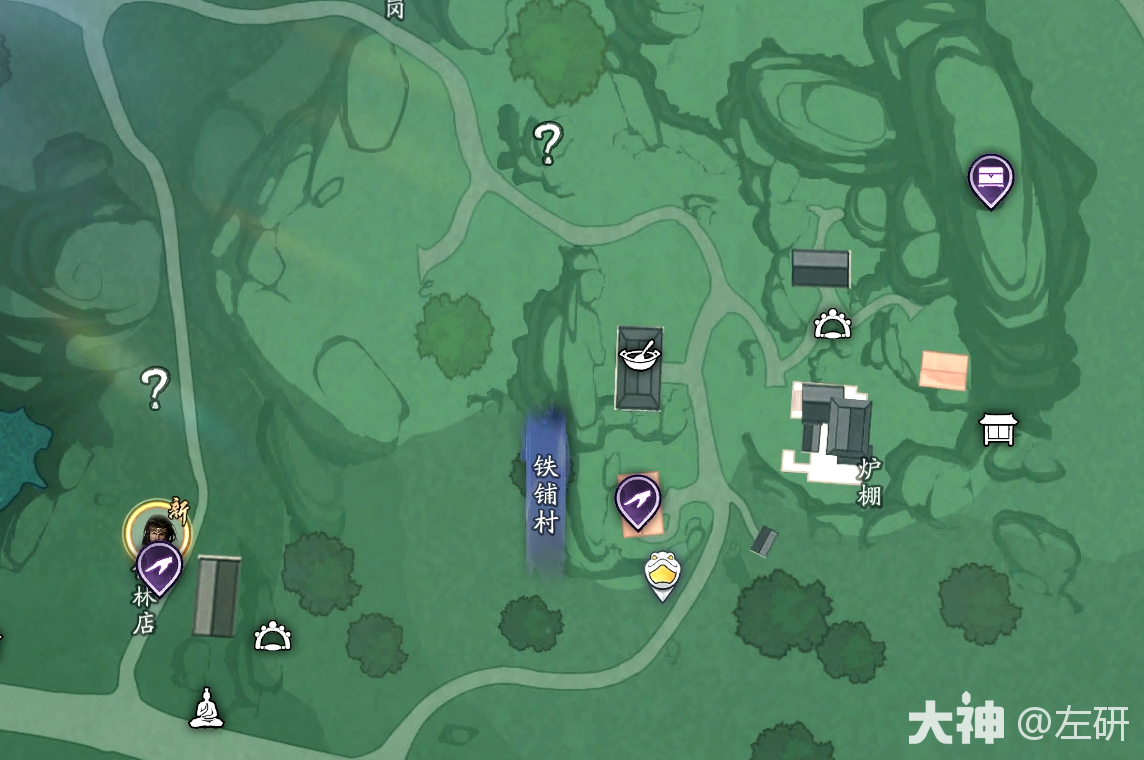Screen dimensions: 1144x760
Task: Select the meditating figure icon
Action: [x=206, y=708]
